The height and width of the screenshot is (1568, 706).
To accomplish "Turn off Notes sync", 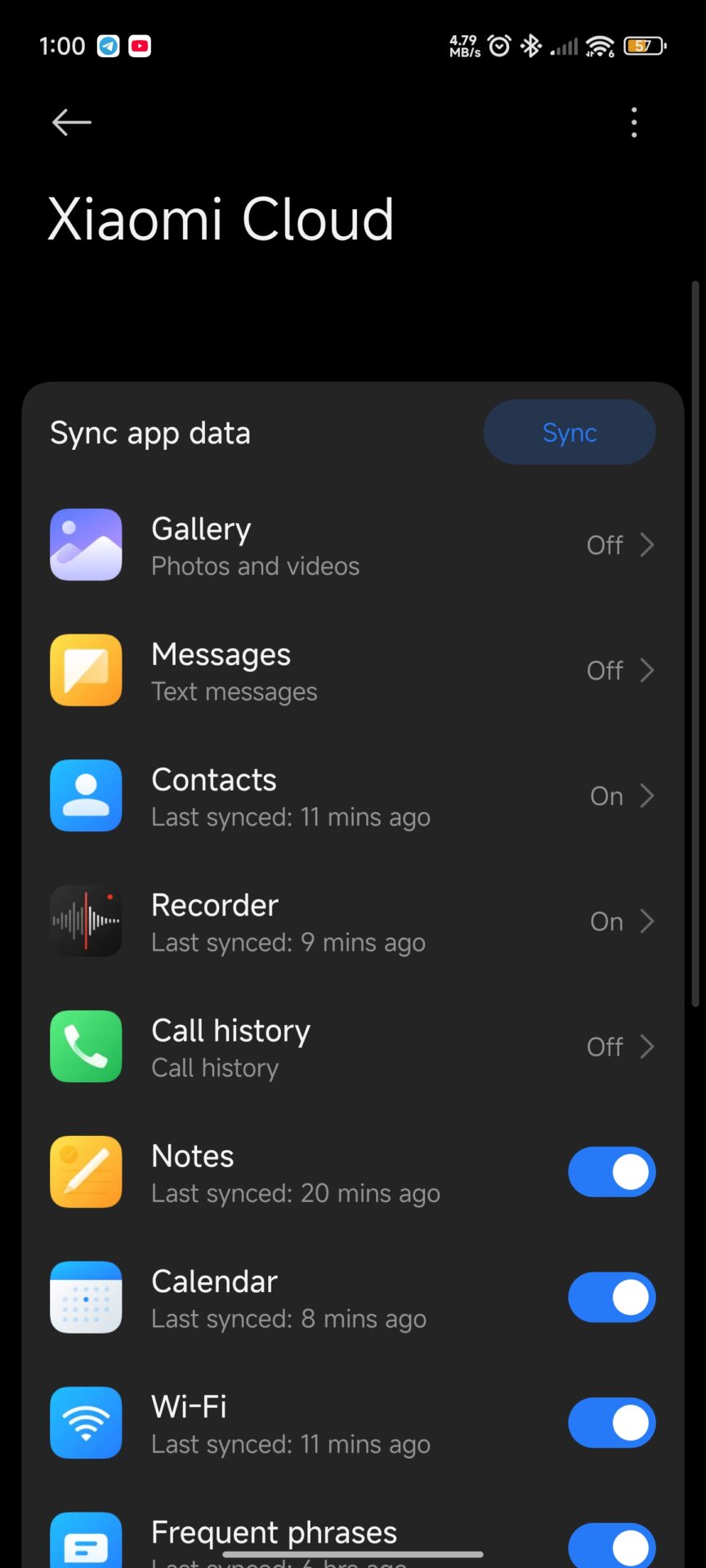I will pyautogui.click(x=612, y=1172).
